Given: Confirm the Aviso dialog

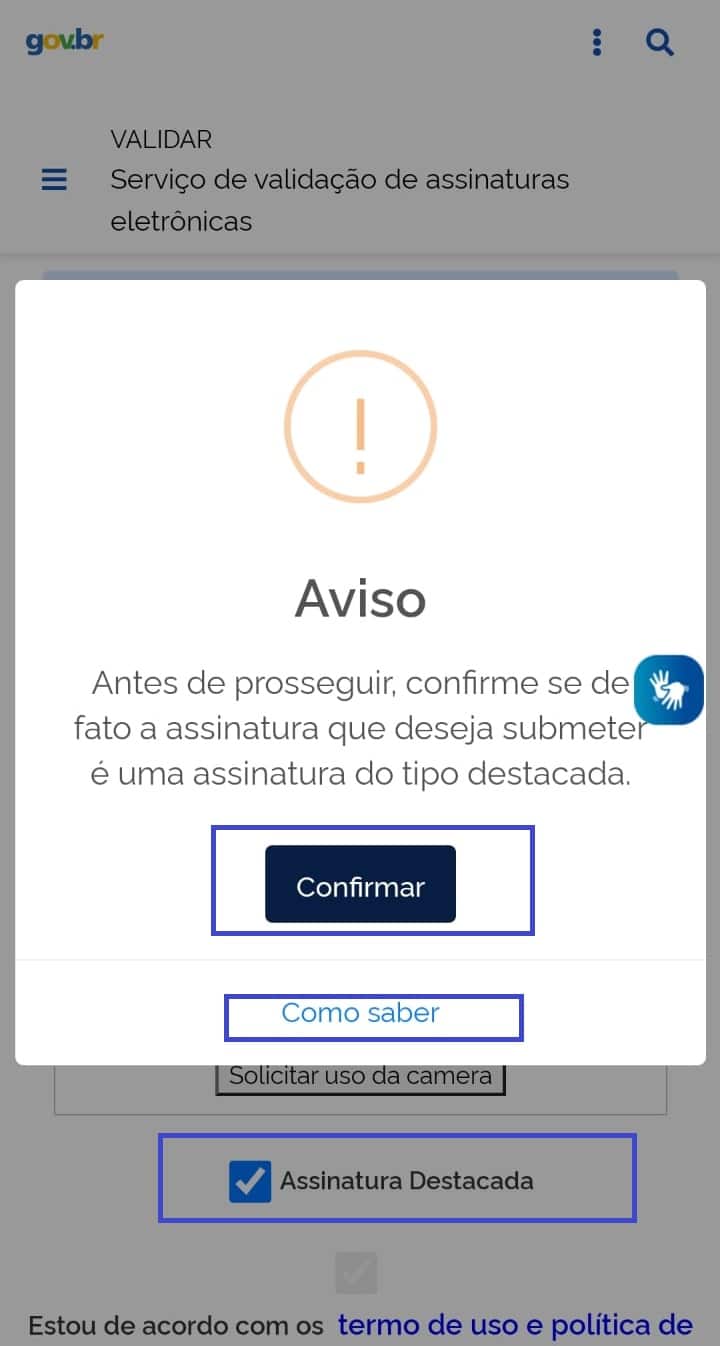Looking at the screenshot, I should [360, 884].
